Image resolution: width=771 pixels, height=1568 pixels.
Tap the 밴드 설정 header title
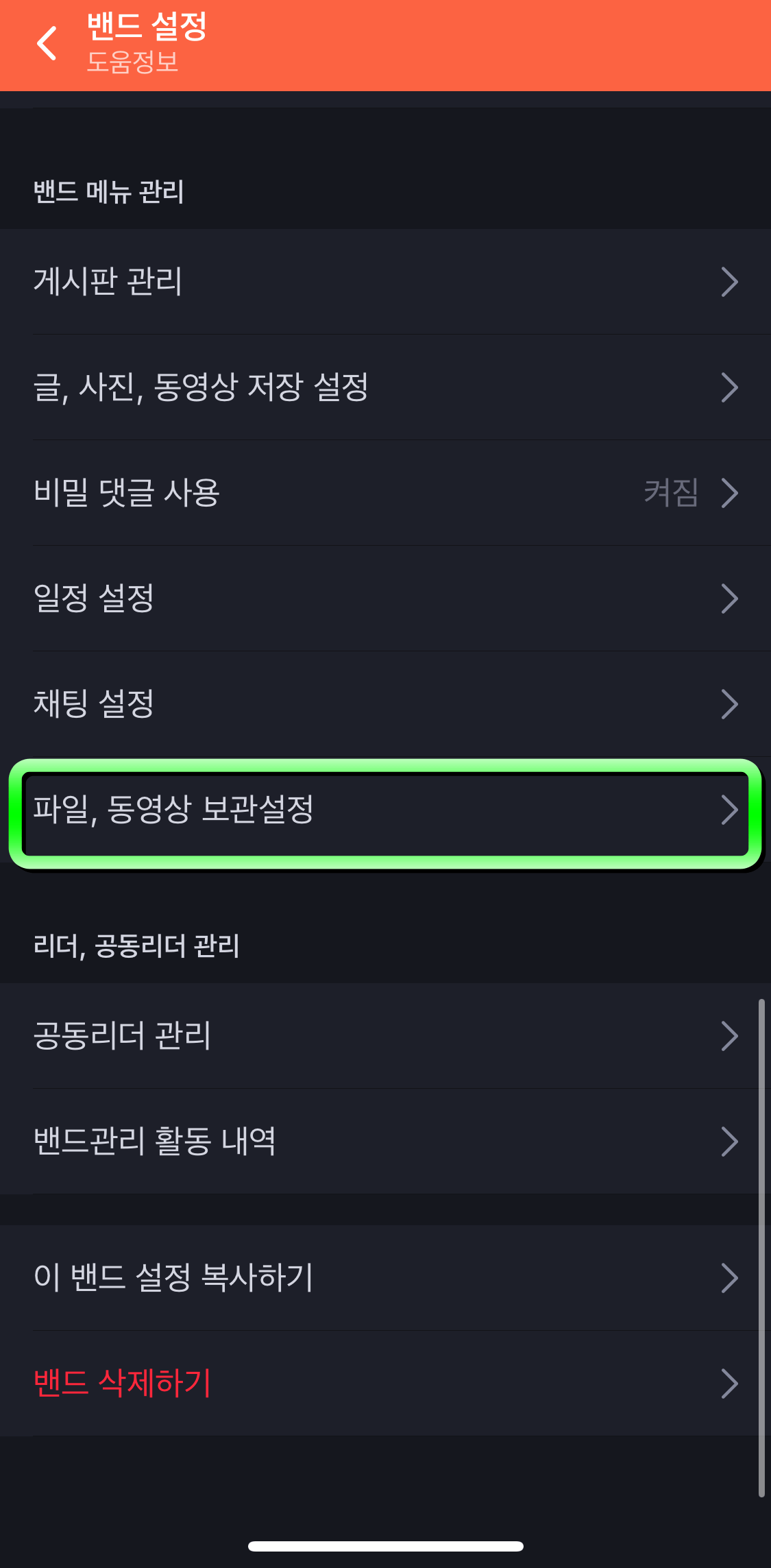(x=146, y=30)
